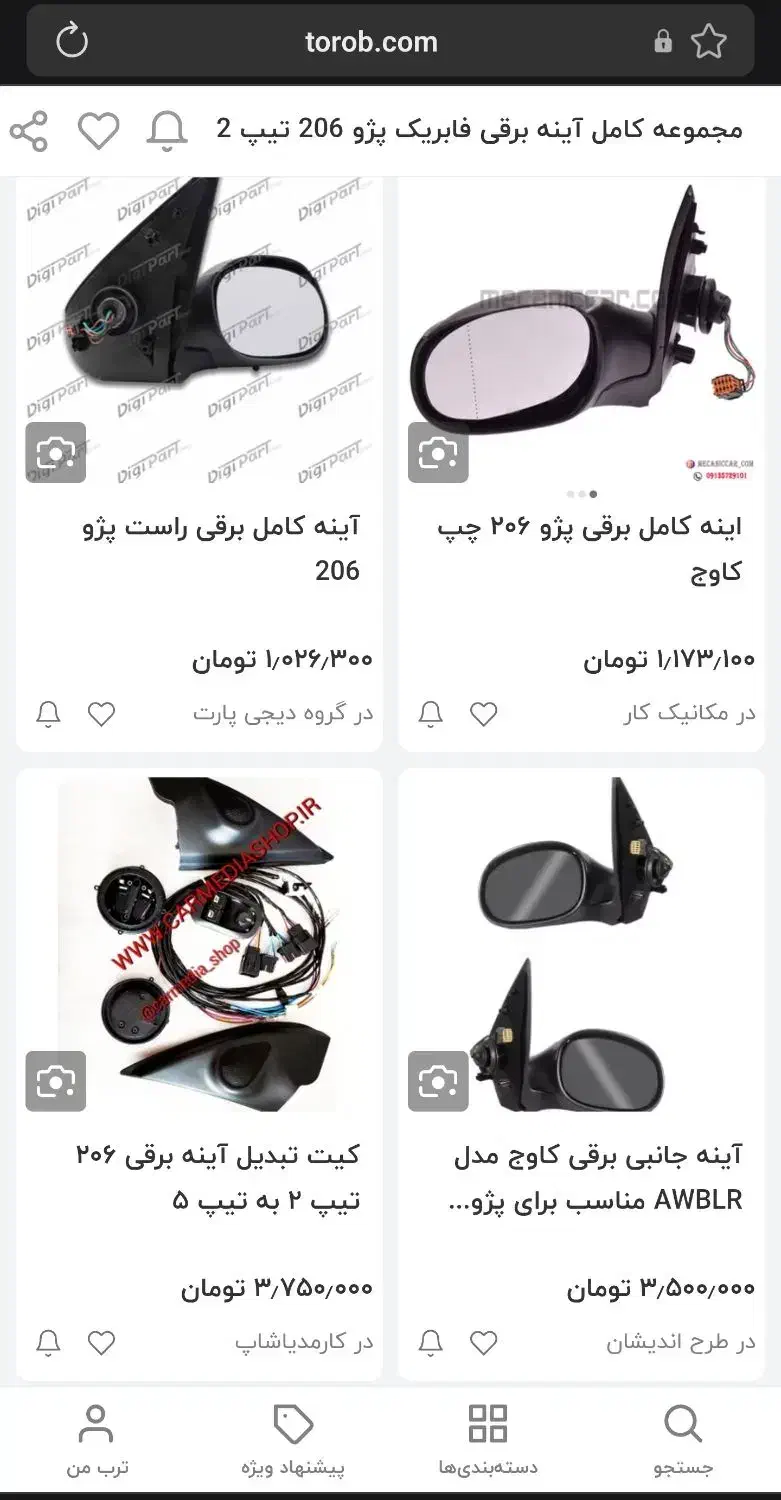The image size is (781, 1500).
Task: Open ترب من profile section
Action: (x=96, y=1436)
